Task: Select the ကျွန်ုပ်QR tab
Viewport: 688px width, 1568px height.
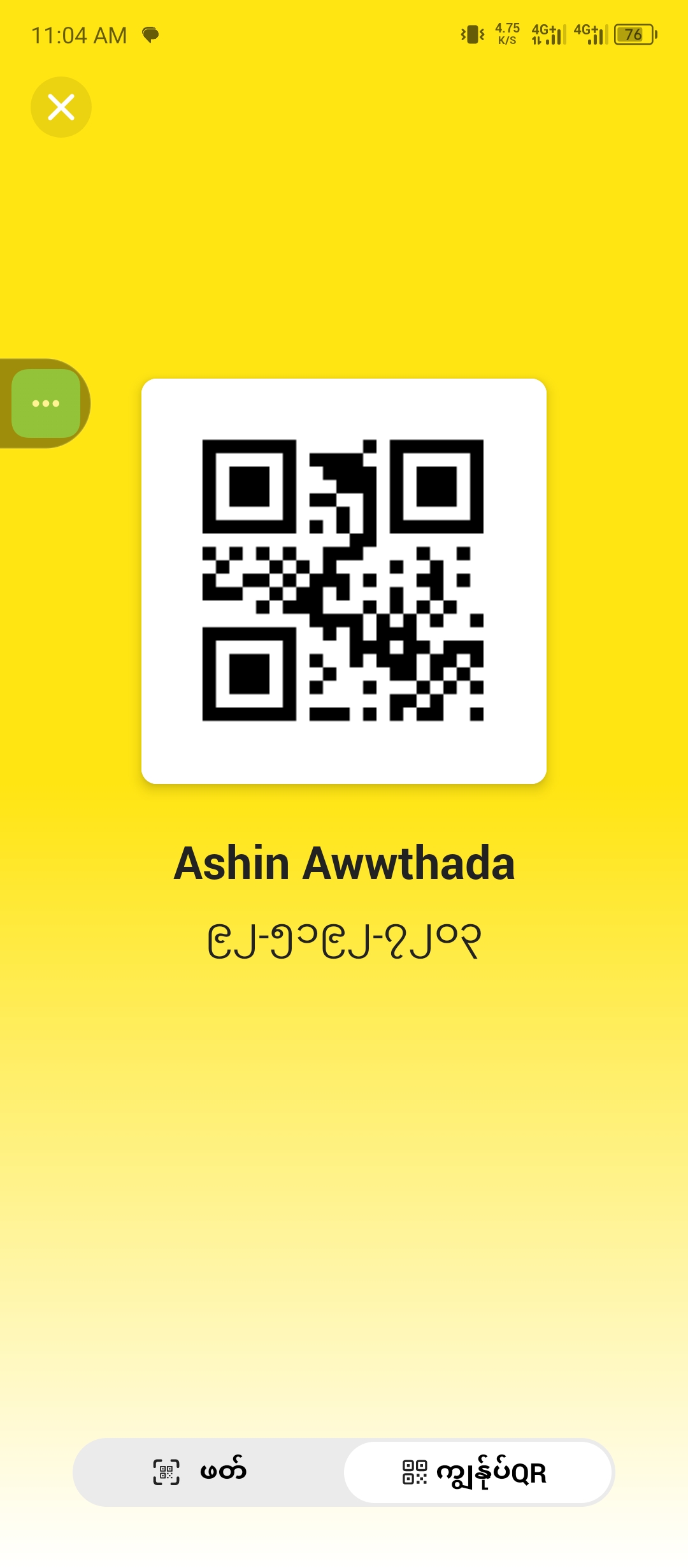Action: click(x=478, y=1472)
